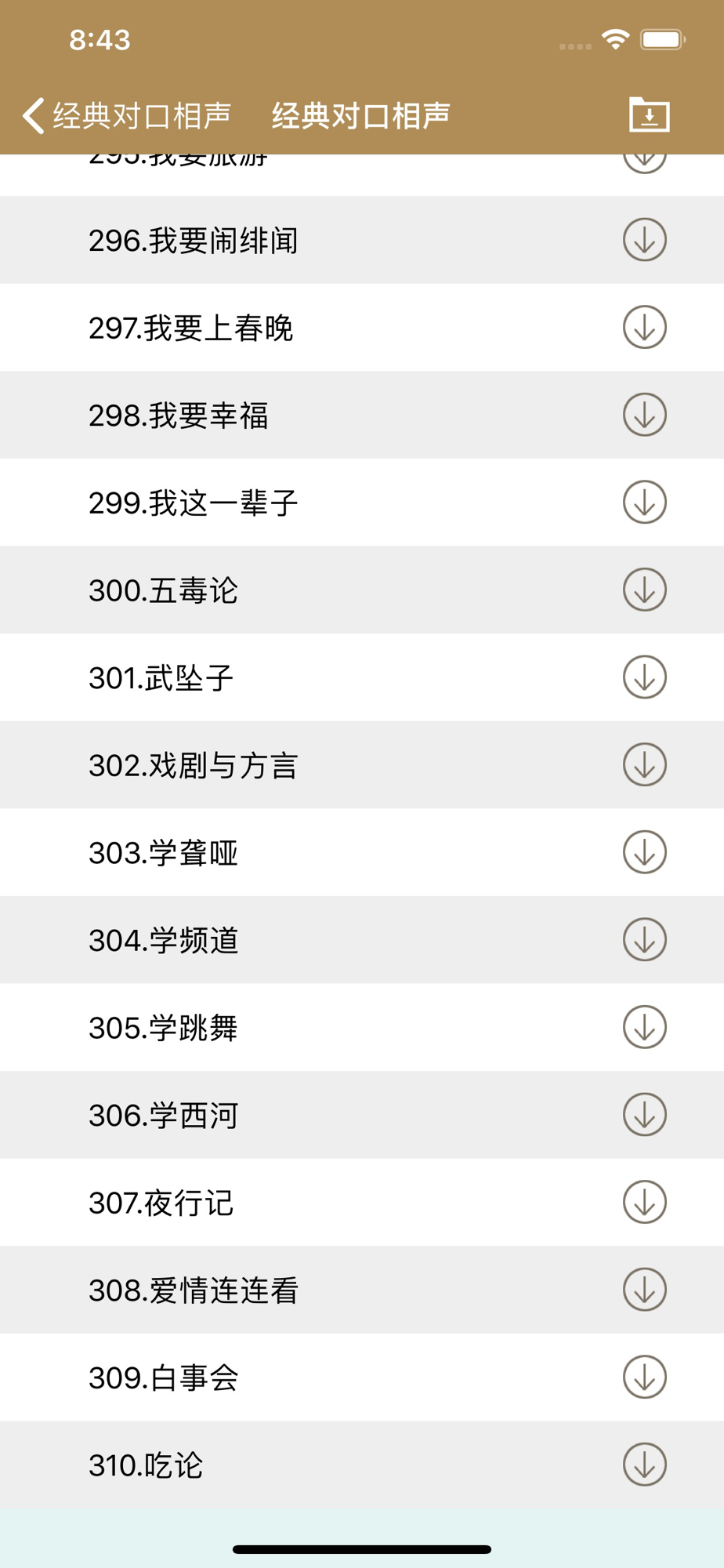Play 307.夜行记
724x1568 pixels.
pyautogui.click(x=161, y=1203)
